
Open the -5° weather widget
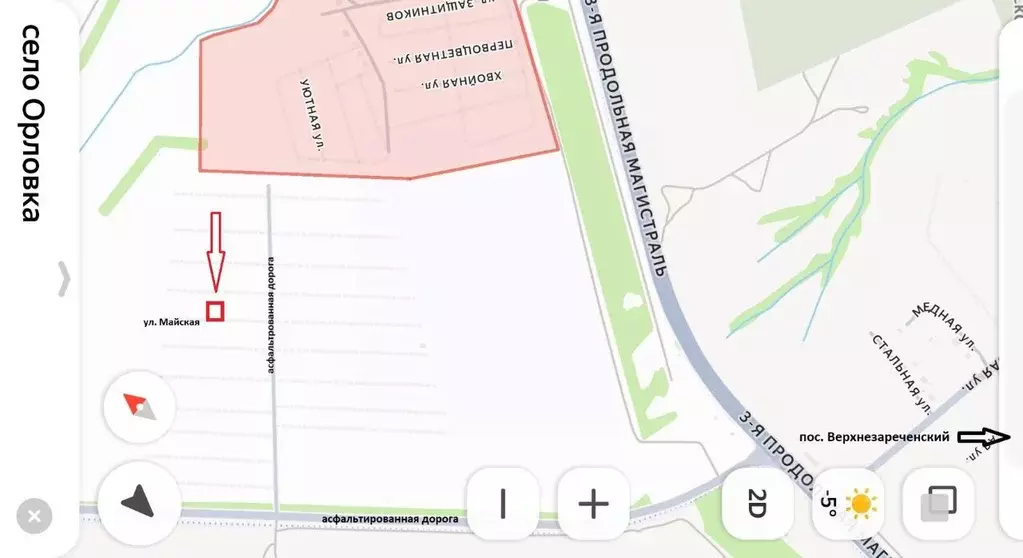point(846,504)
